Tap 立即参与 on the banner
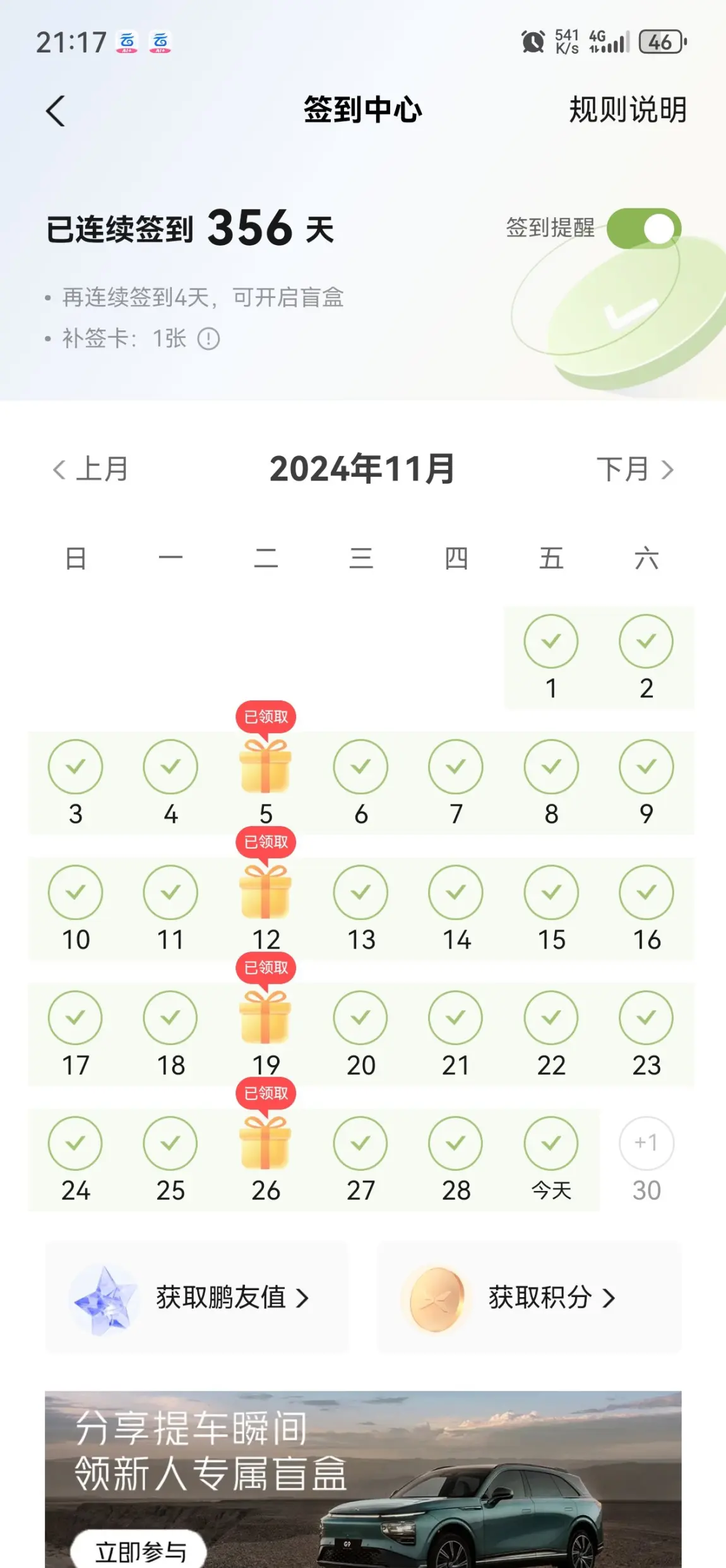This screenshot has height=1568, width=726. pos(140,1550)
